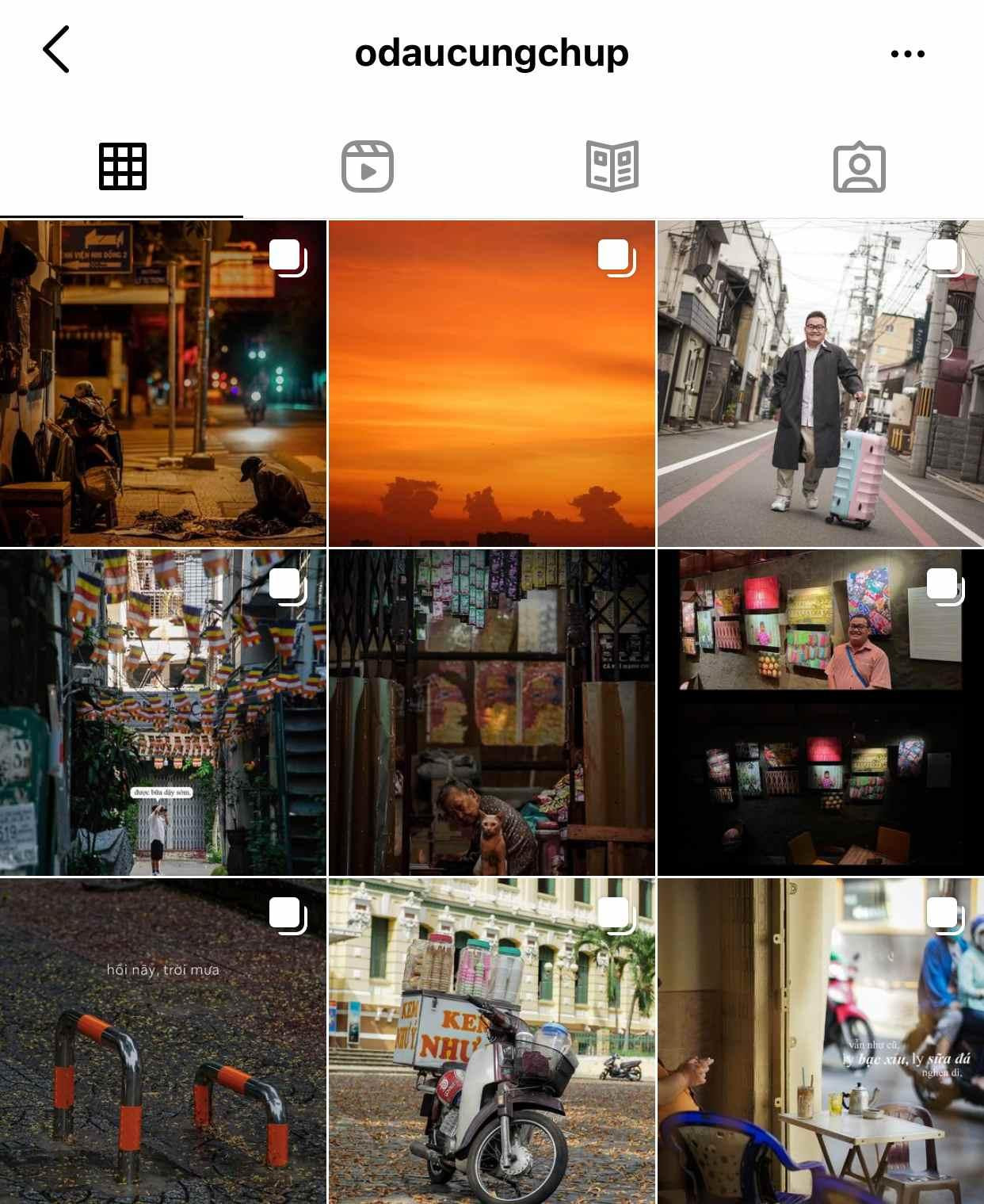The width and height of the screenshot is (984, 1204).
Task: Switch to the tagged photos tab
Action: pos(859,167)
